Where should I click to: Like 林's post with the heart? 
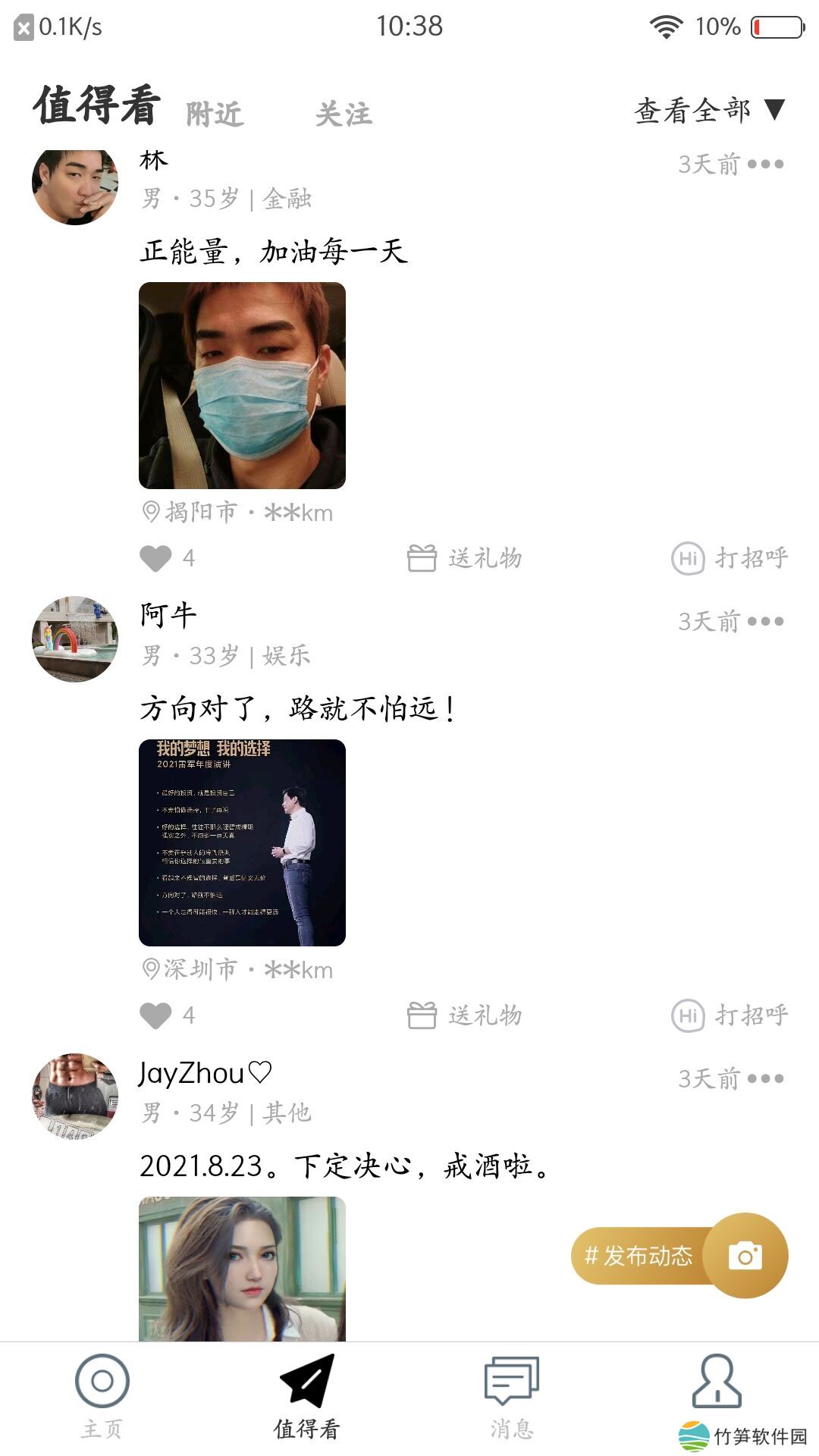pyautogui.click(x=156, y=559)
